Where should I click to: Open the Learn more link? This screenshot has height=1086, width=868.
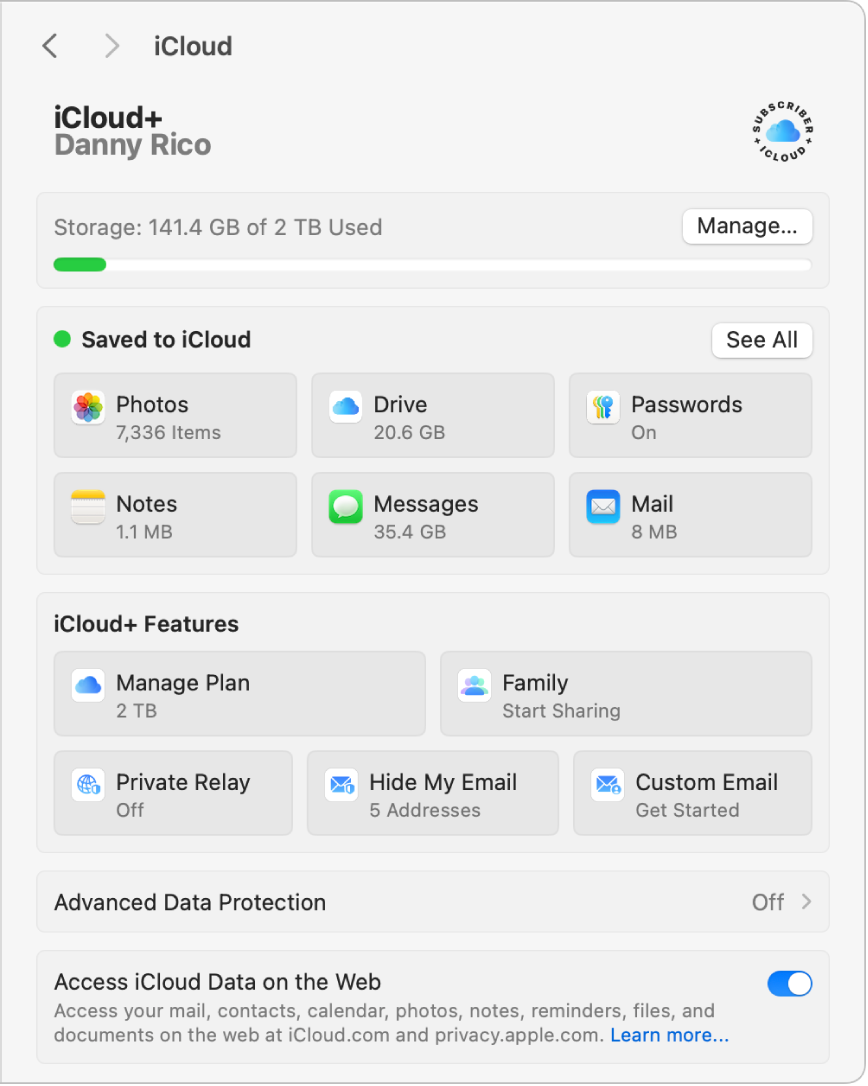coord(669,1035)
